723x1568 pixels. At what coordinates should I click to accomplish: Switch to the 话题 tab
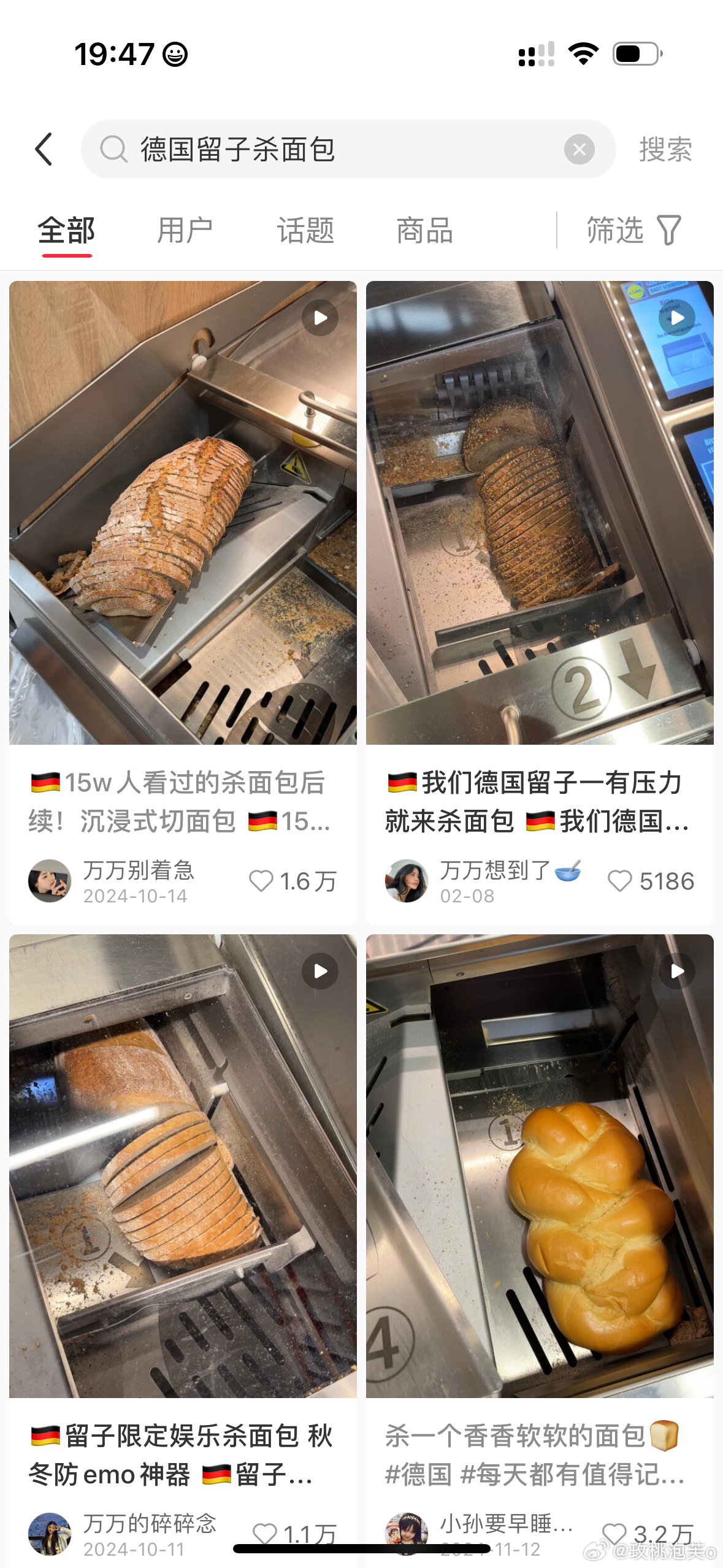click(x=305, y=231)
